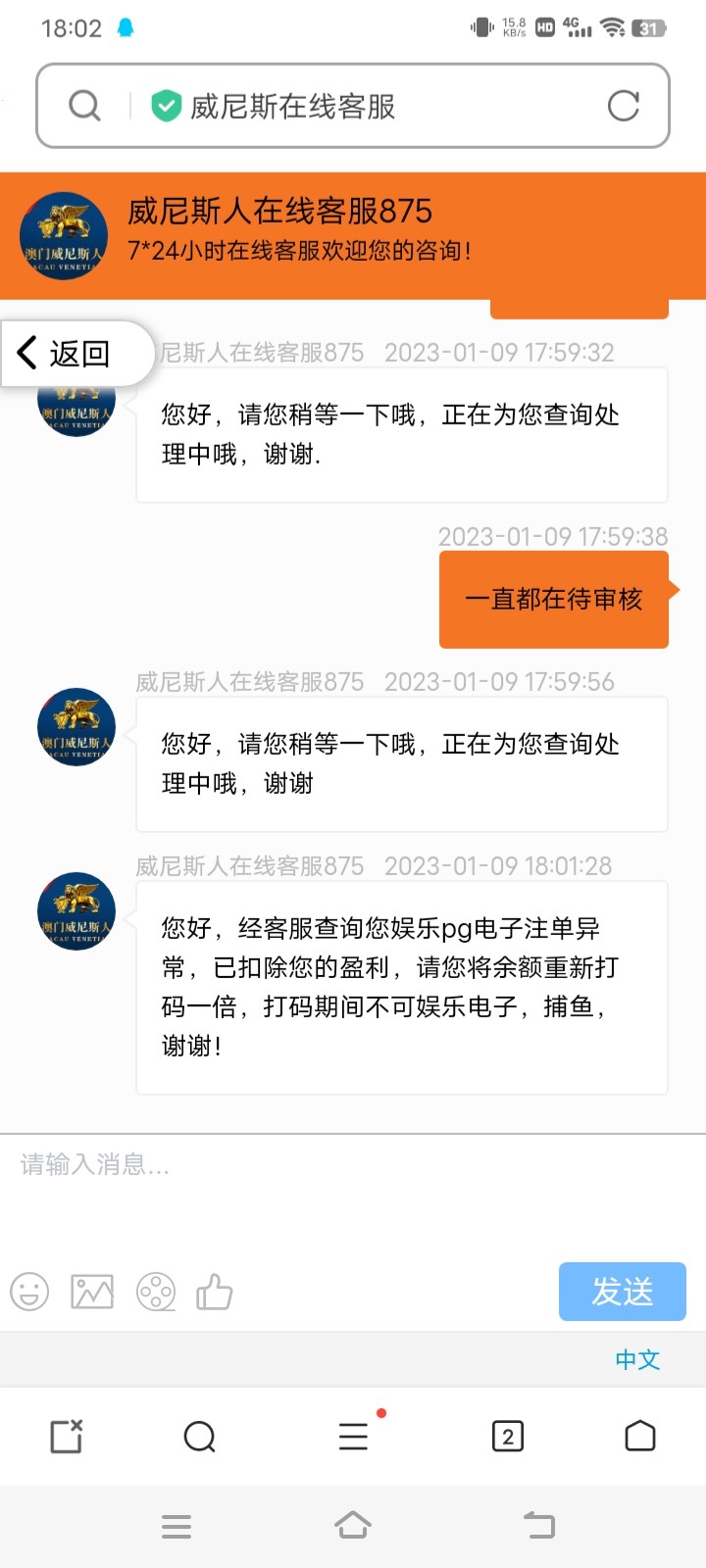Screen dimensions: 706x1568
Task: Tap the page-with-X icon in the browser toolbar
Action: click(x=66, y=1437)
